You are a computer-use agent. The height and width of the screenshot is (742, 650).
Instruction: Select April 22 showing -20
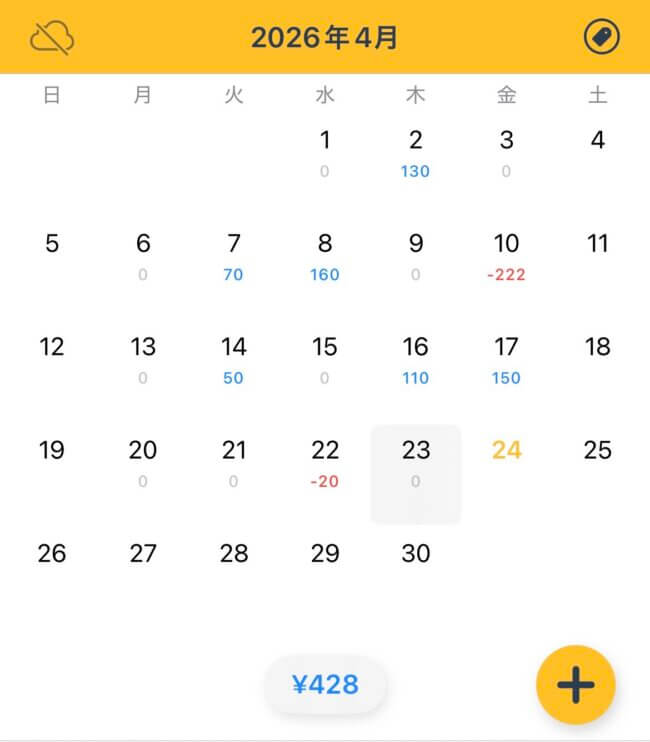tap(325, 463)
